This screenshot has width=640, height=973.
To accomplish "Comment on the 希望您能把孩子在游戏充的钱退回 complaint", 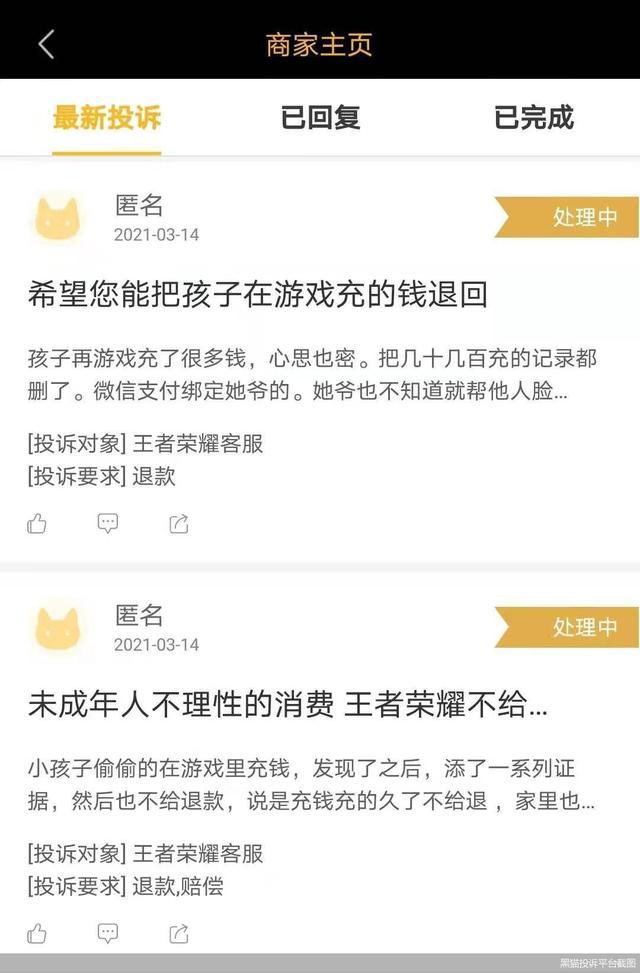I will pyautogui.click(x=108, y=523).
